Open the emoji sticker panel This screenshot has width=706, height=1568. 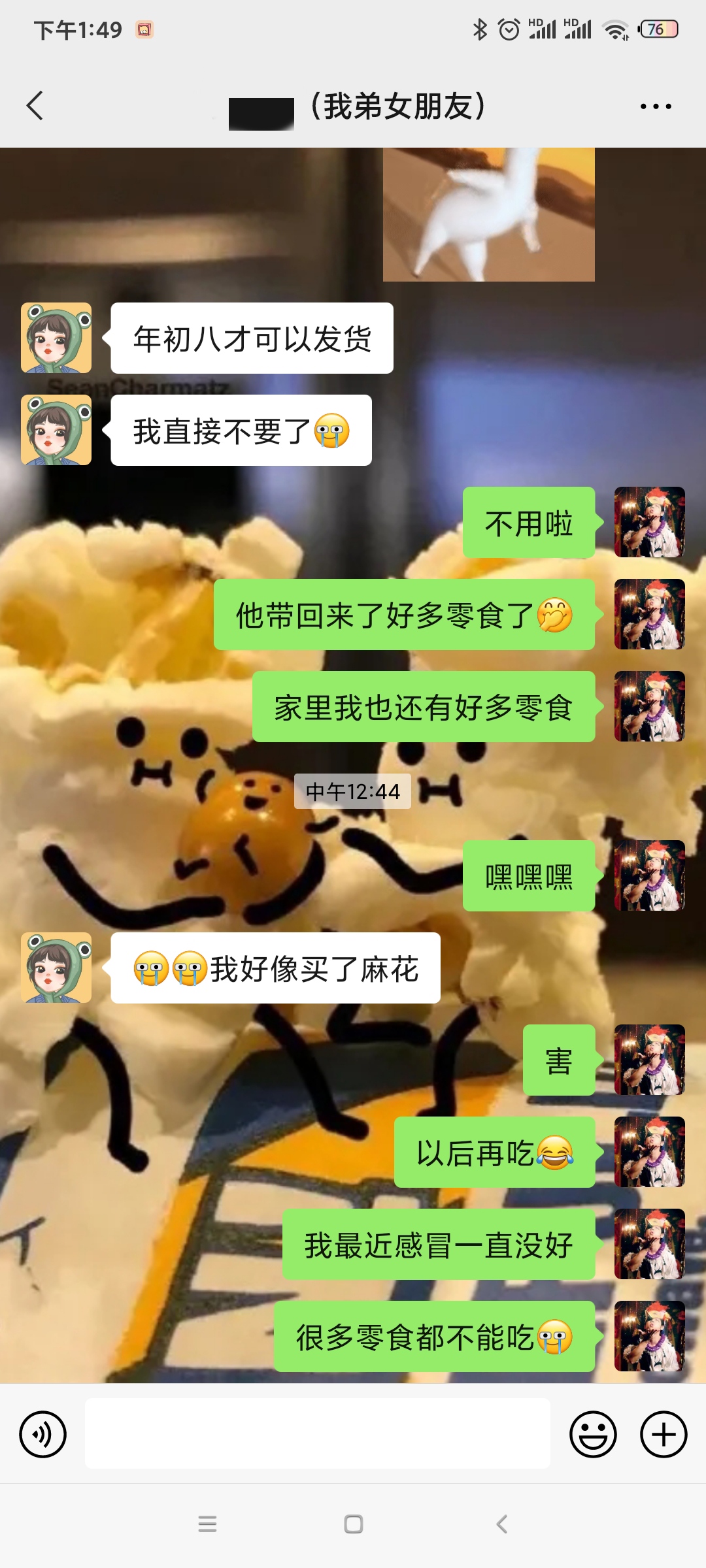point(593,1434)
